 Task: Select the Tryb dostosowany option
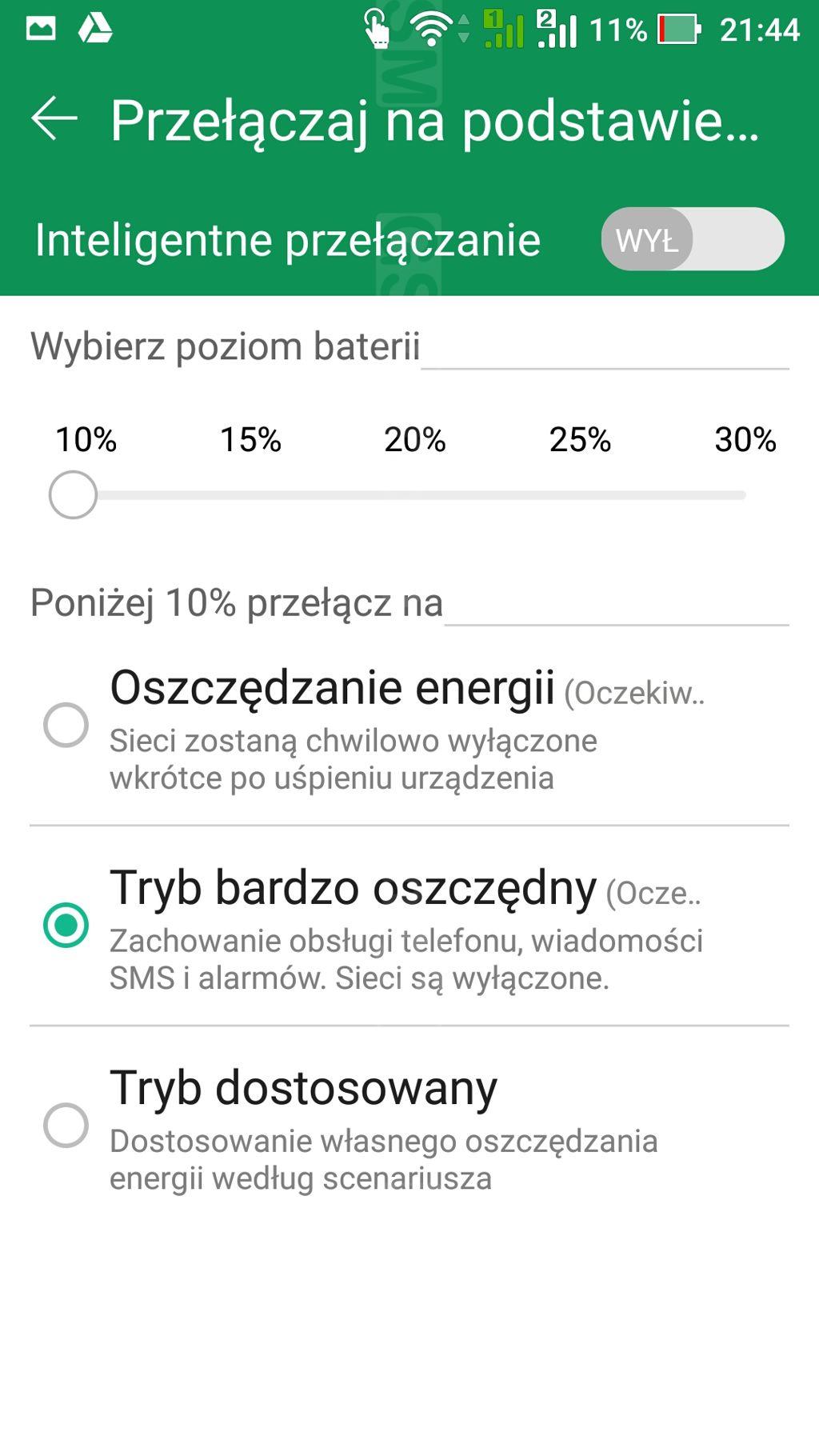409,1126
